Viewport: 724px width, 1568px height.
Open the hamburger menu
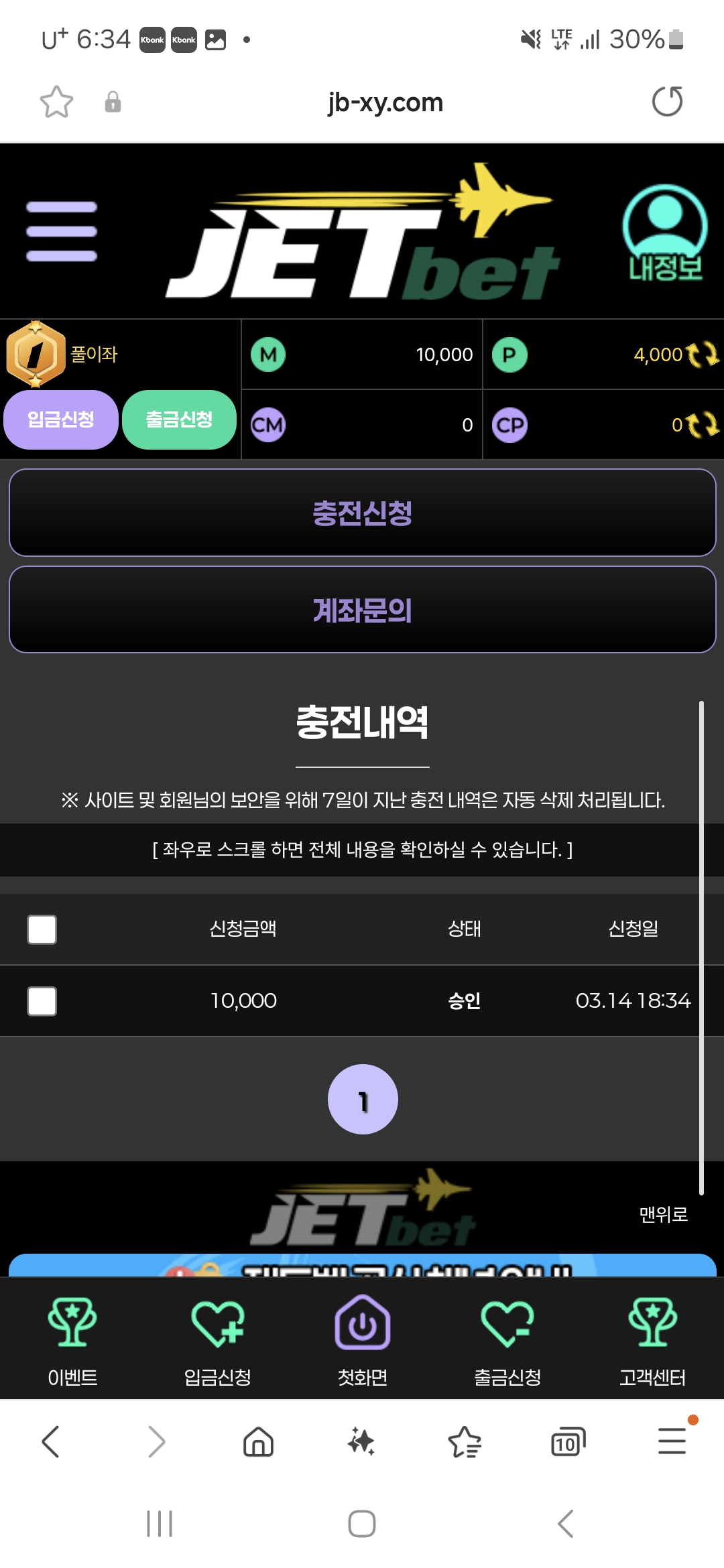(62, 231)
